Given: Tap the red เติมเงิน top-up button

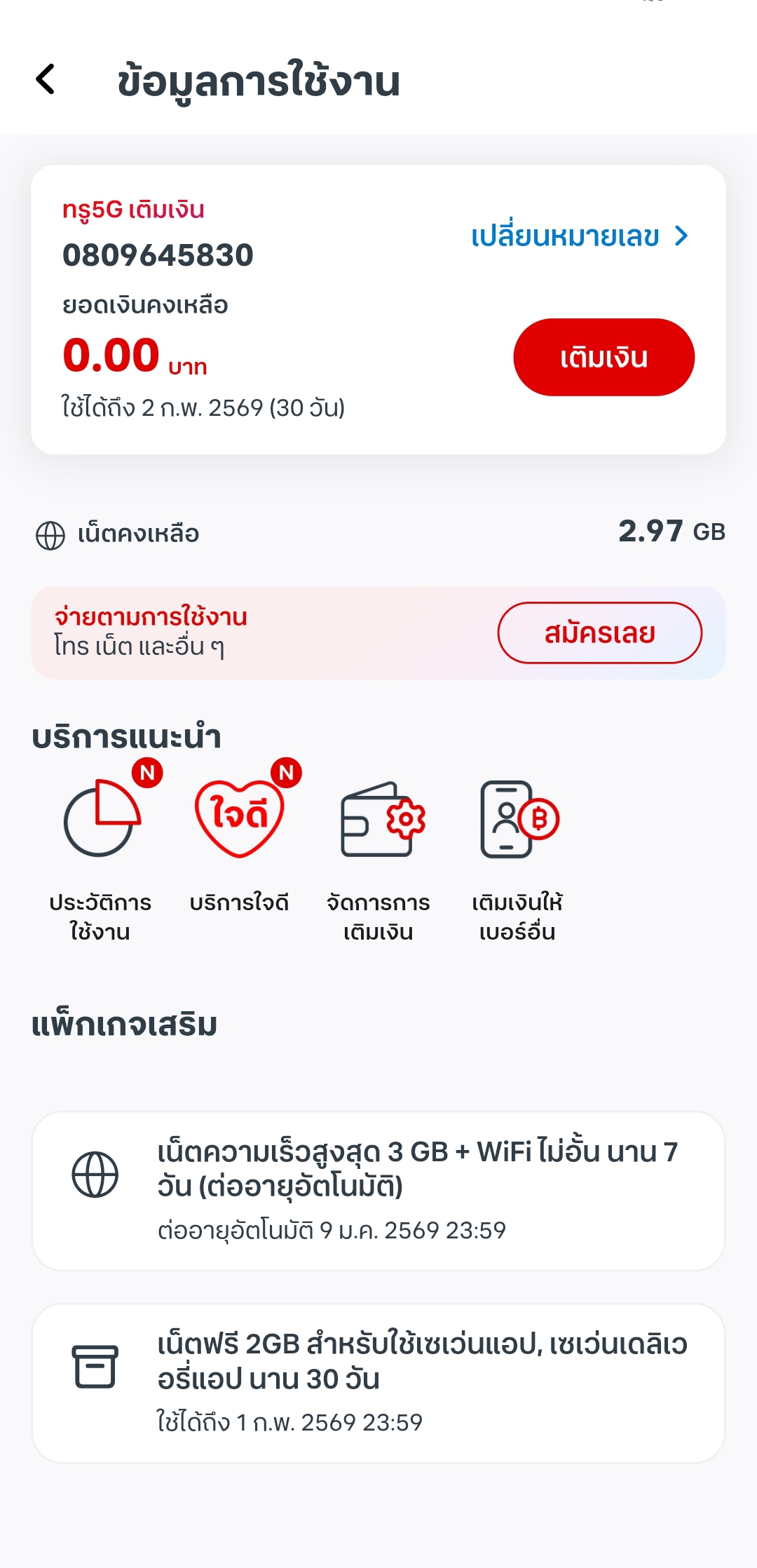Looking at the screenshot, I should click(603, 358).
